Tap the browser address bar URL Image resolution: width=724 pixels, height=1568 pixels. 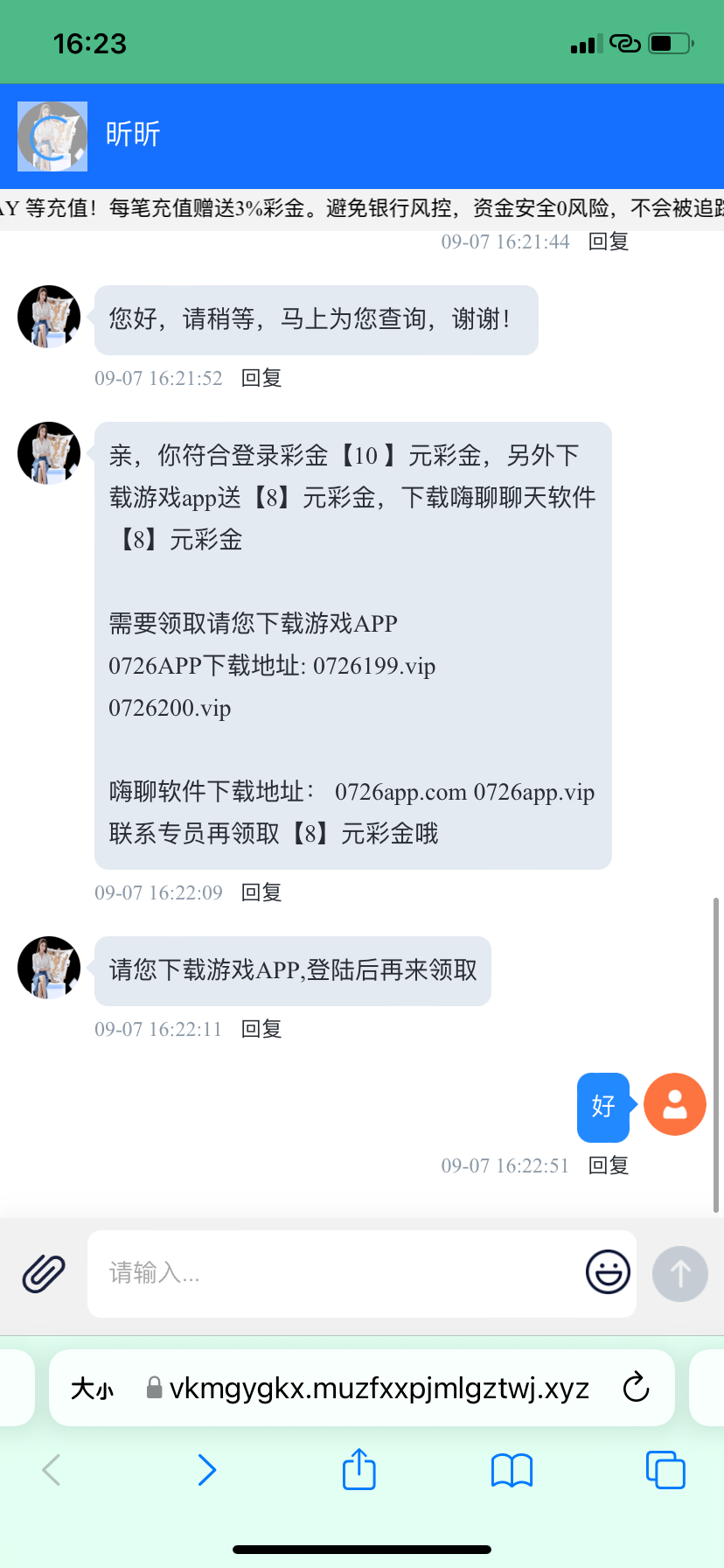point(378,1389)
